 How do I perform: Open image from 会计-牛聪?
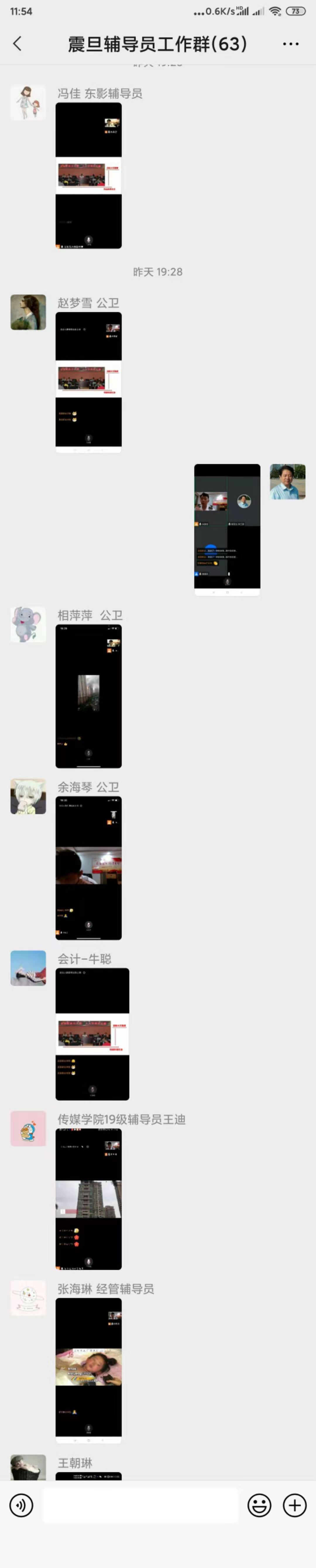pos(92,1034)
